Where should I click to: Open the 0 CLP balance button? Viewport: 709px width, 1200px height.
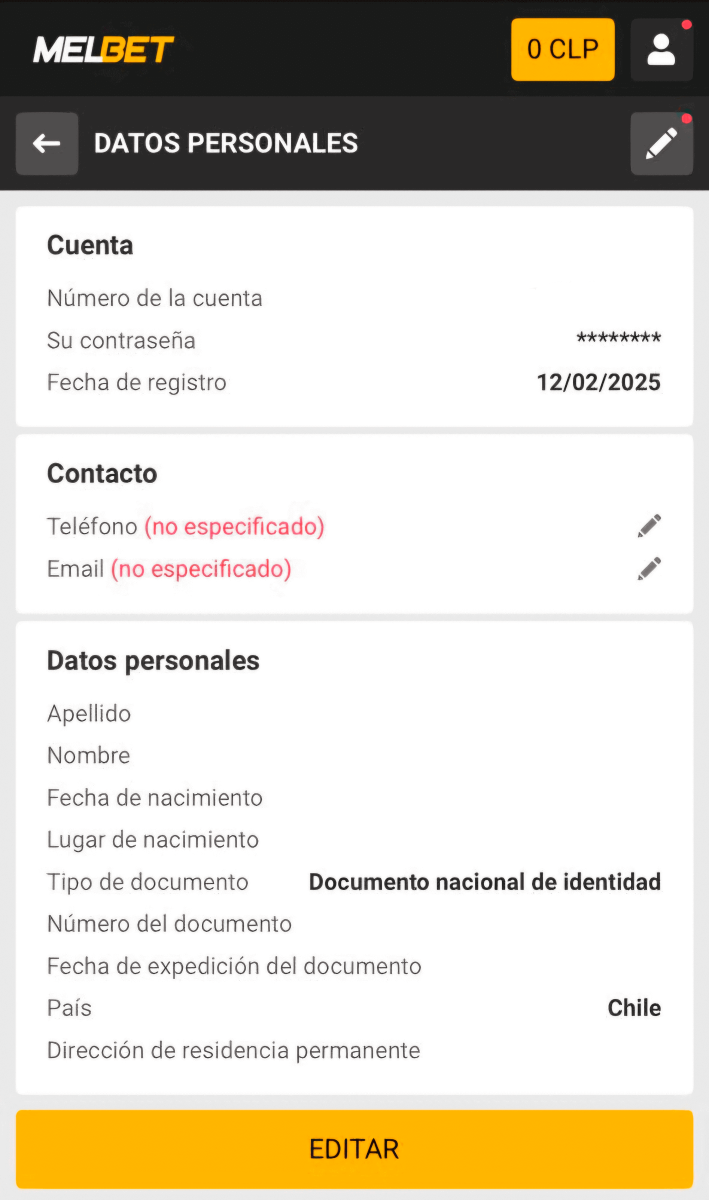562,49
